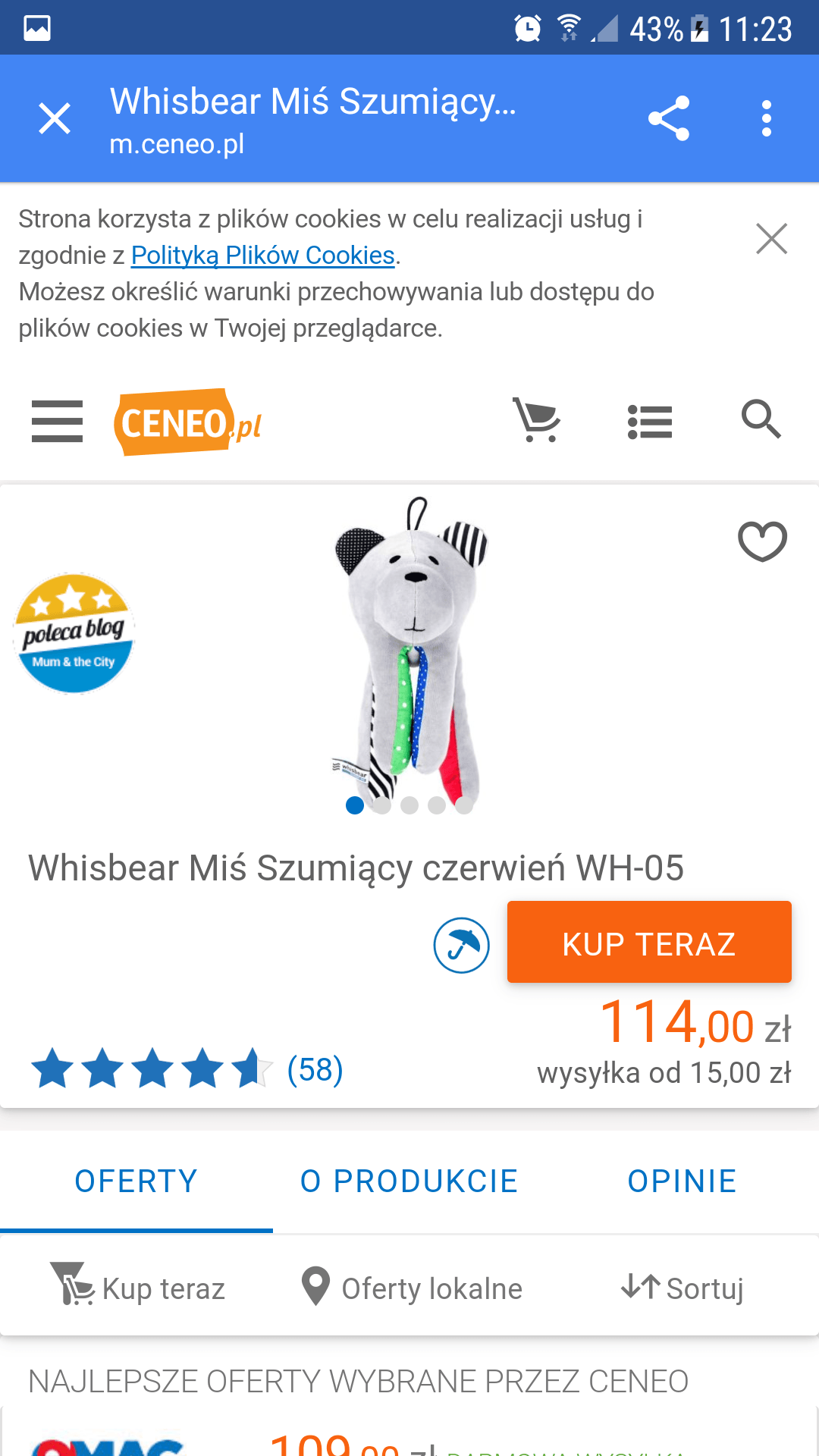Open the Polityką Plików Cookies link
819x1456 pixels.
(x=262, y=256)
